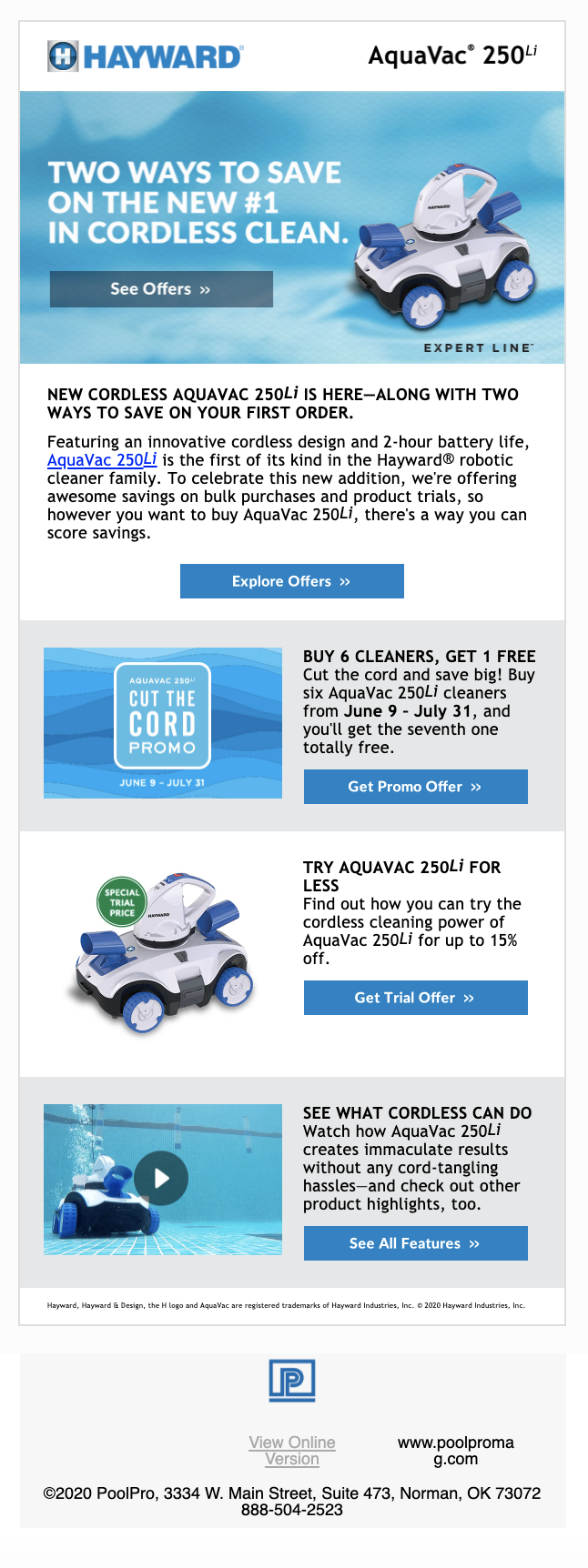
Task: Tap the See Offers banner button
Action: point(161,289)
